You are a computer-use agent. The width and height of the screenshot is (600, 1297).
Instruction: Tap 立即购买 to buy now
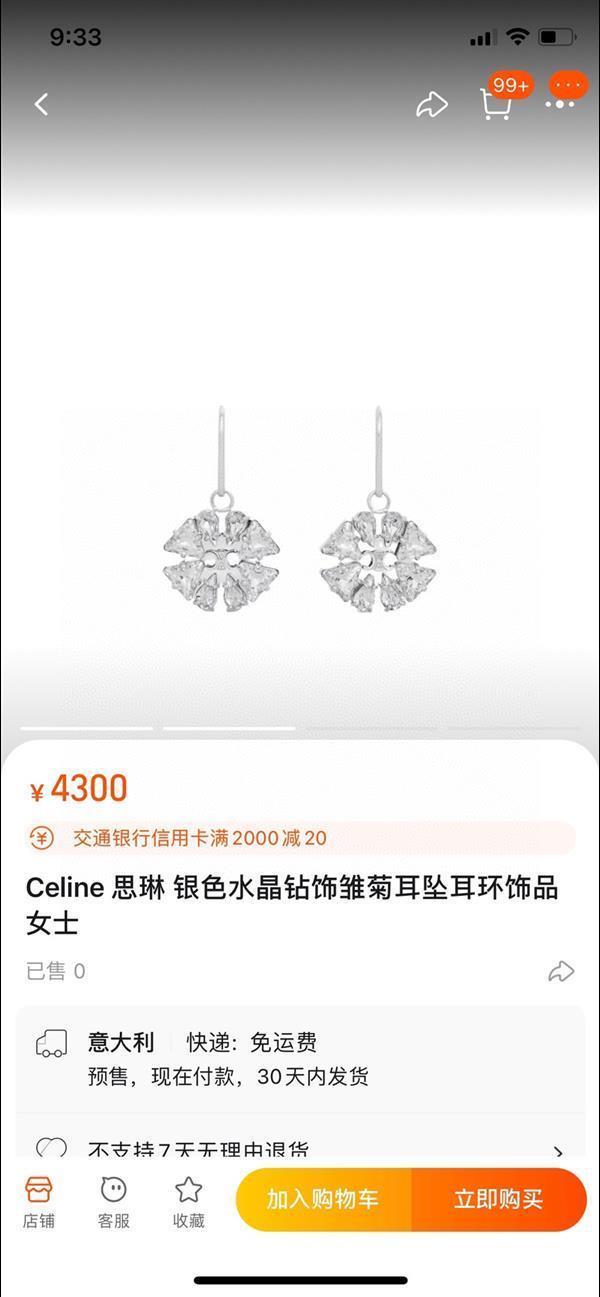coord(498,1199)
